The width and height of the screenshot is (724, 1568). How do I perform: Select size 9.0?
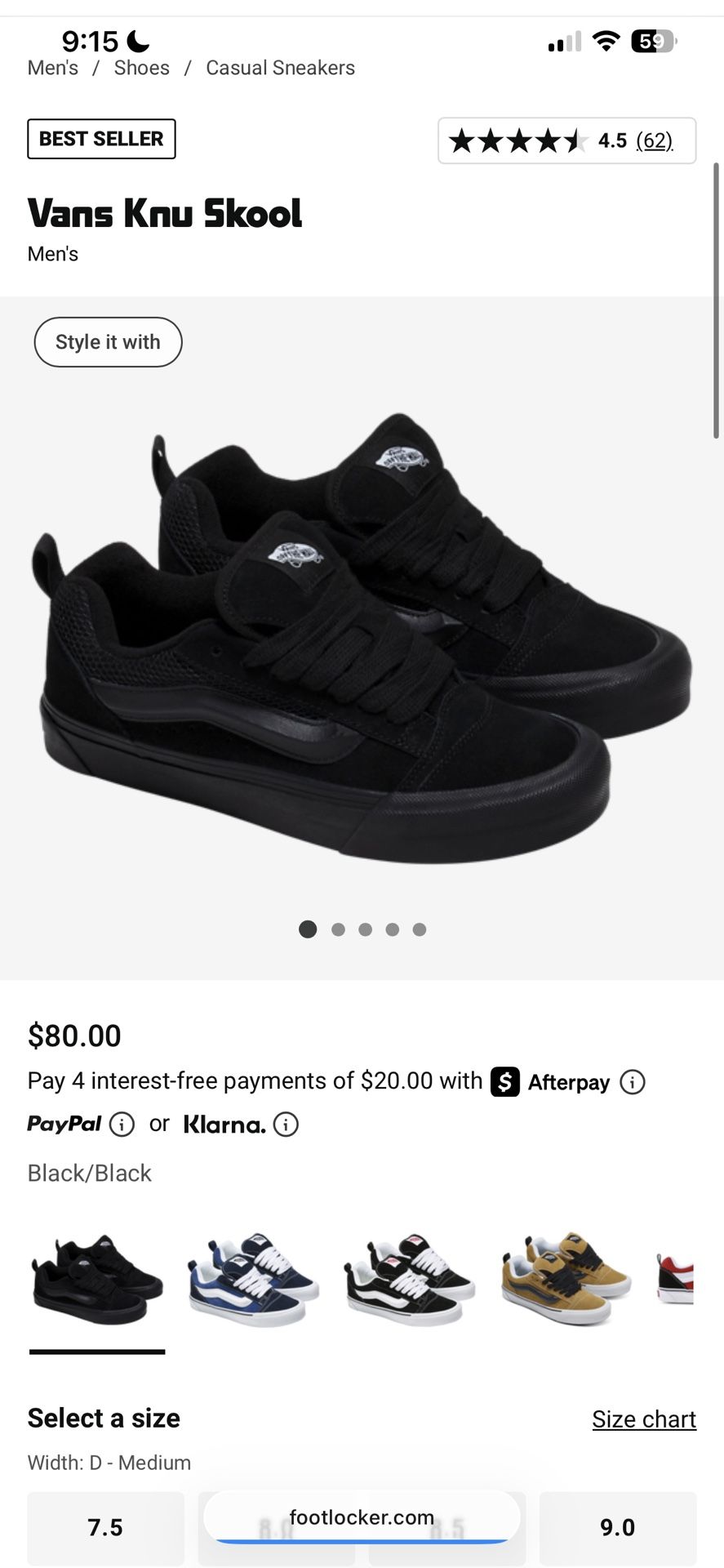pyautogui.click(x=618, y=1527)
